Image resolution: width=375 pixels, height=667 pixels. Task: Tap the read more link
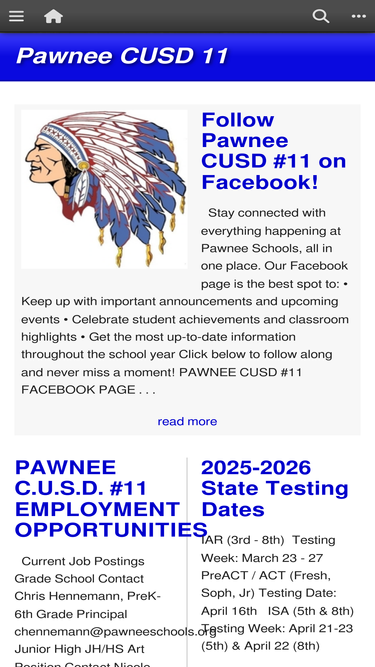coord(187,421)
